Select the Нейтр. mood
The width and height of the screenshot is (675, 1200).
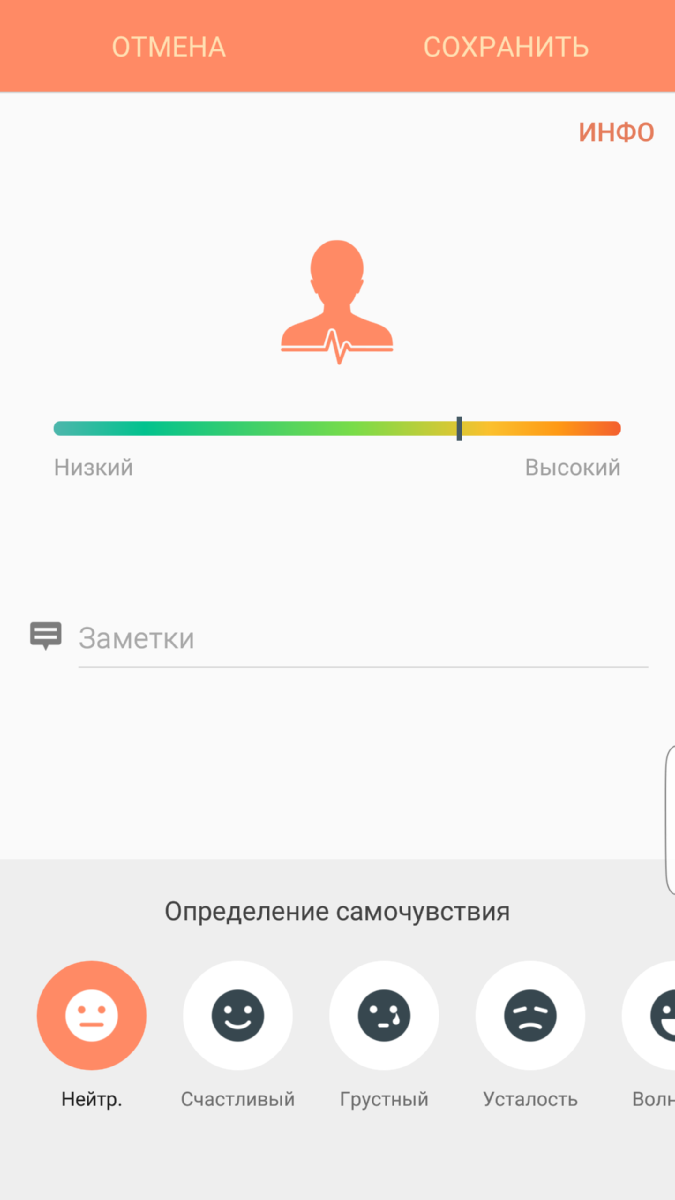[92, 1016]
